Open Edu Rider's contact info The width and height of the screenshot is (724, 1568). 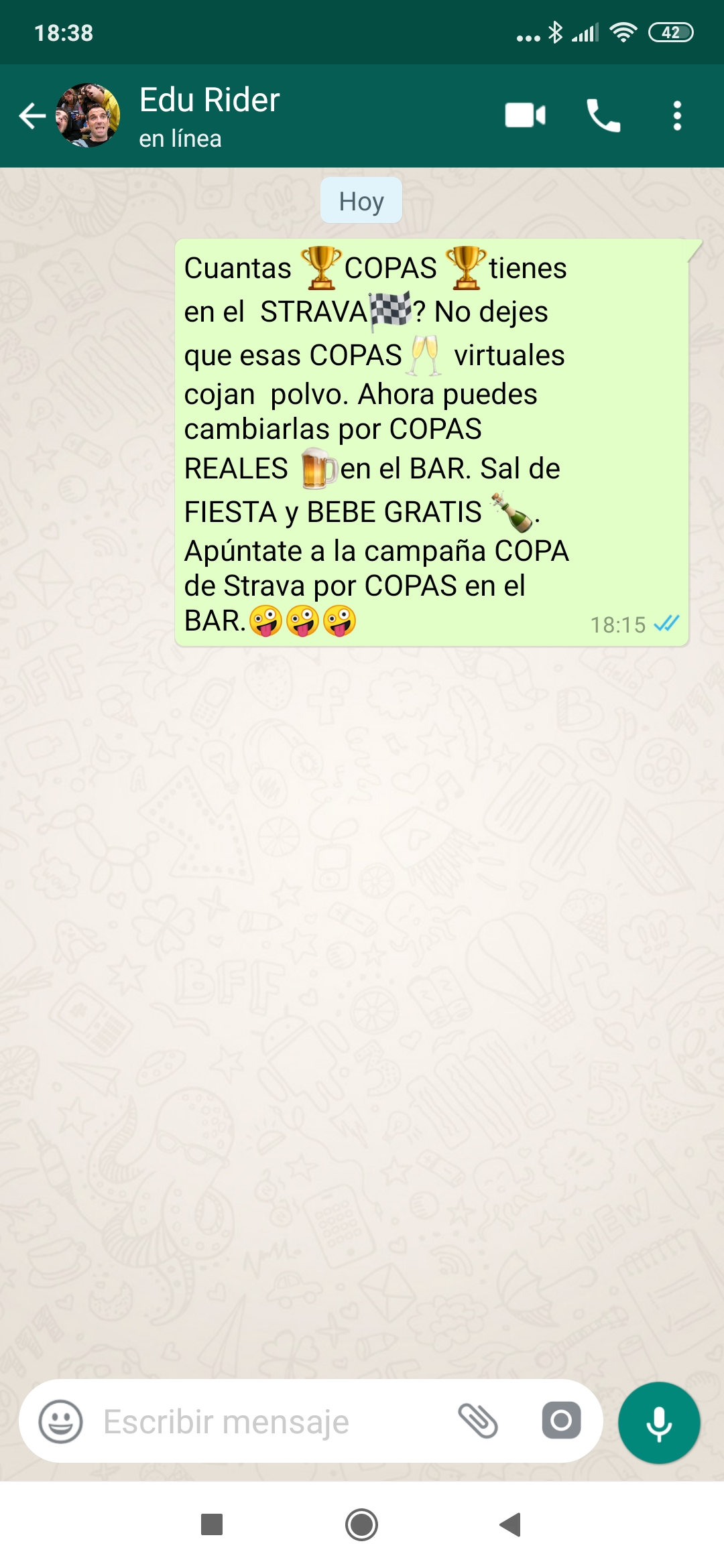point(209,115)
